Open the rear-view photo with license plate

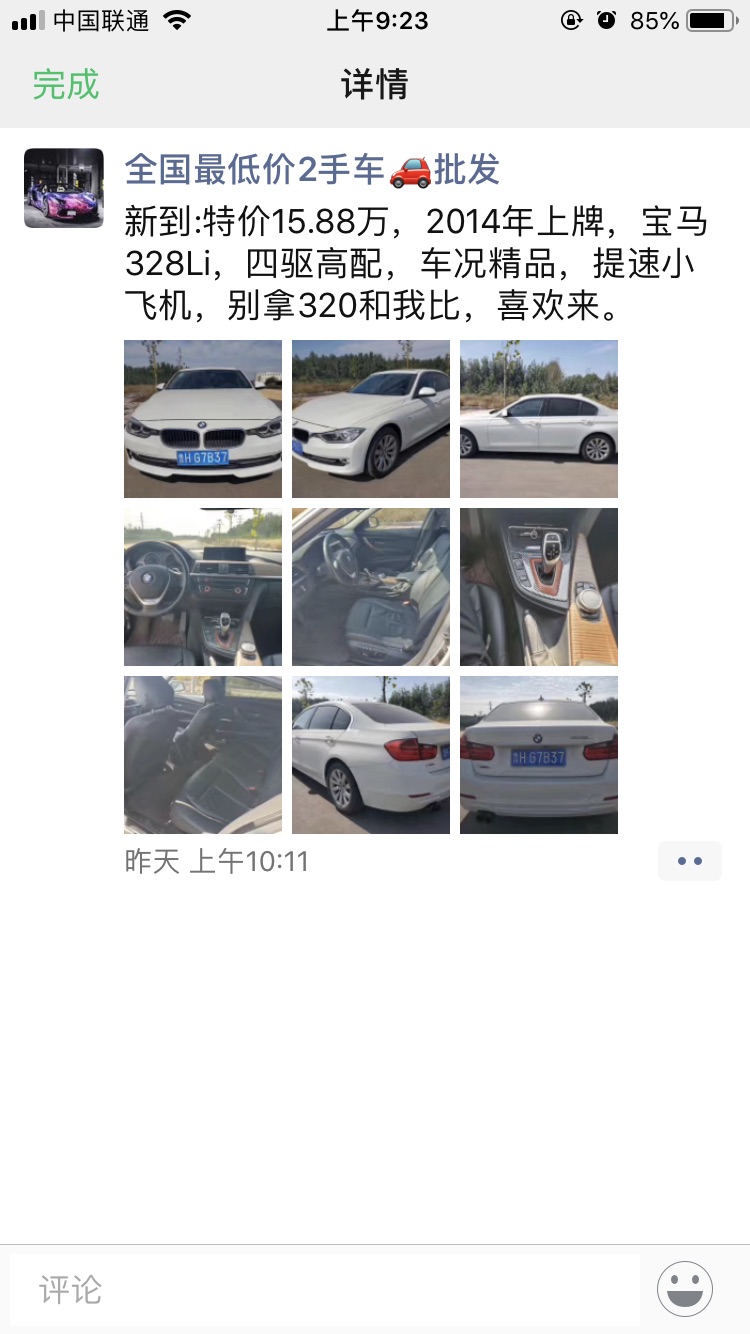point(539,755)
